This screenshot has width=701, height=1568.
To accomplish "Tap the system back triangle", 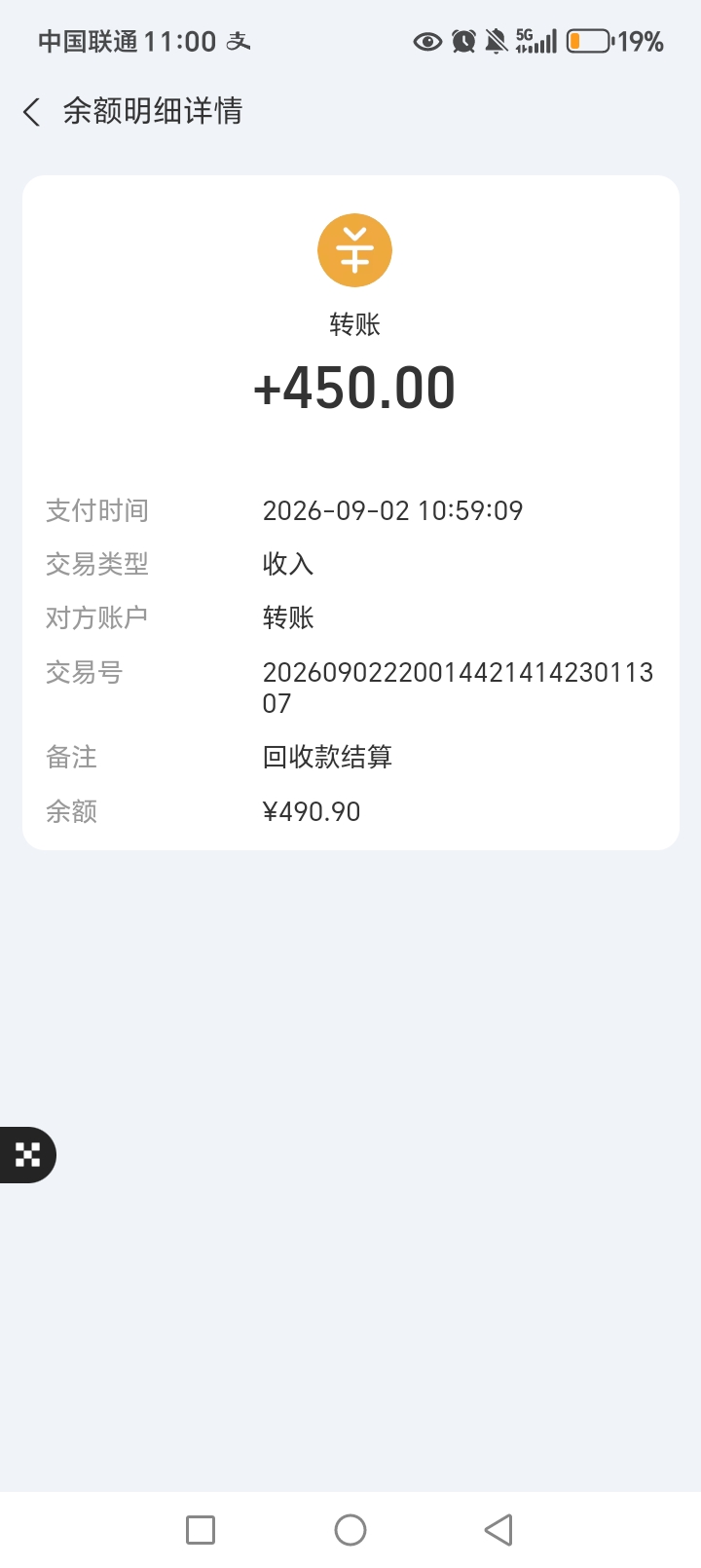I will (x=498, y=1530).
